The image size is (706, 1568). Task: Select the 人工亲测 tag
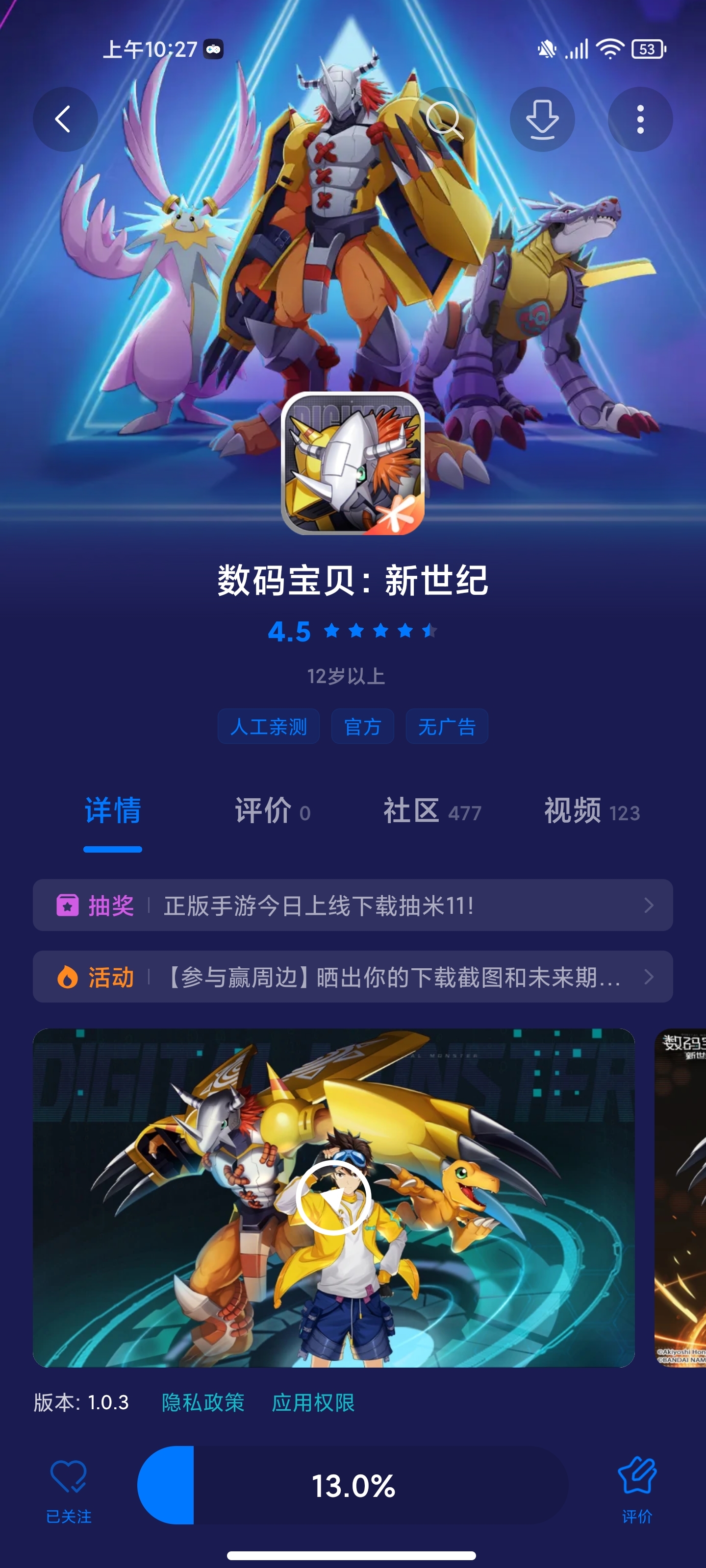(x=269, y=726)
